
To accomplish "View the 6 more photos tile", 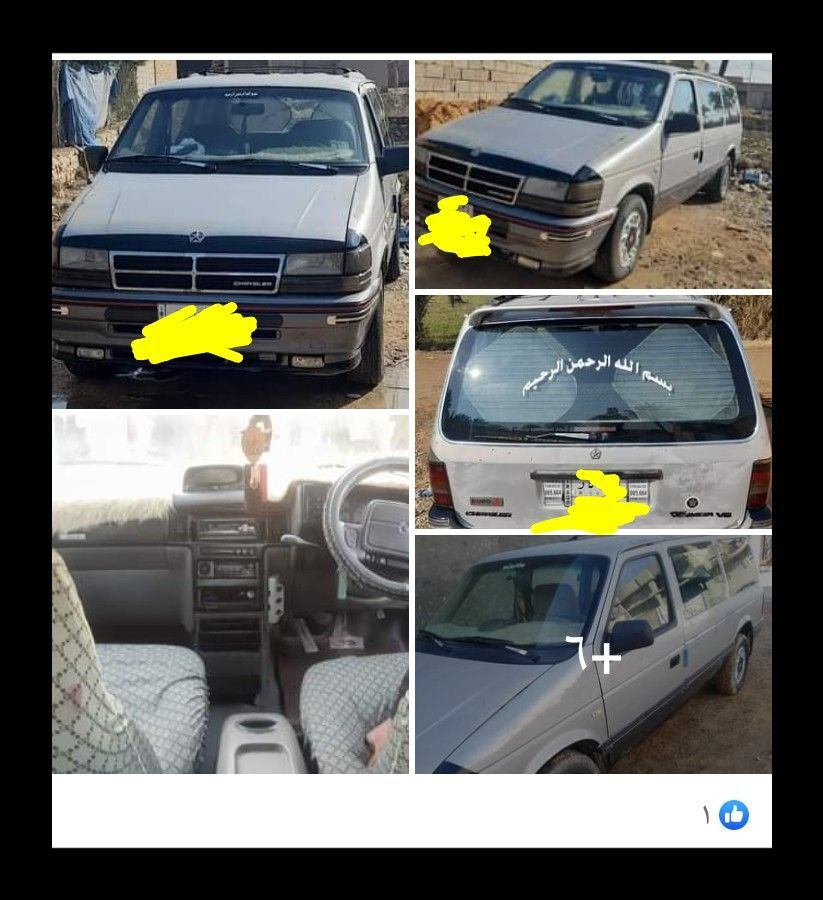I will pos(593,655).
